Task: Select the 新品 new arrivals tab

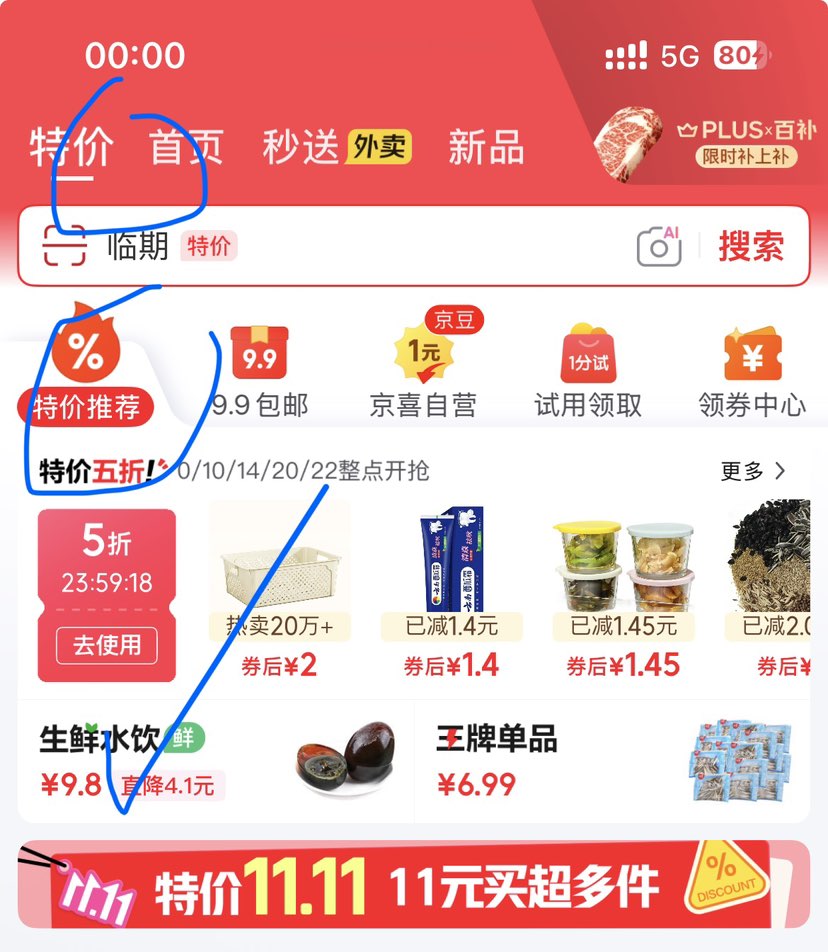Action: click(487, 149)
